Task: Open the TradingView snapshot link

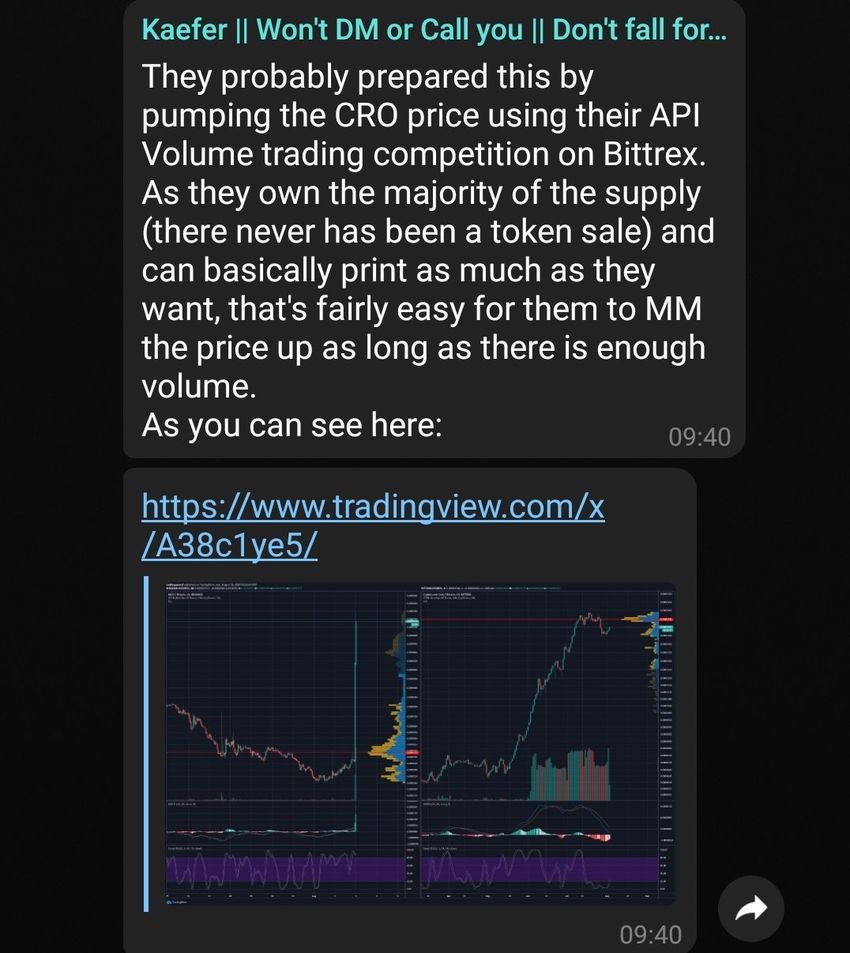Action: pyautogui.click(x=373, y=524)
